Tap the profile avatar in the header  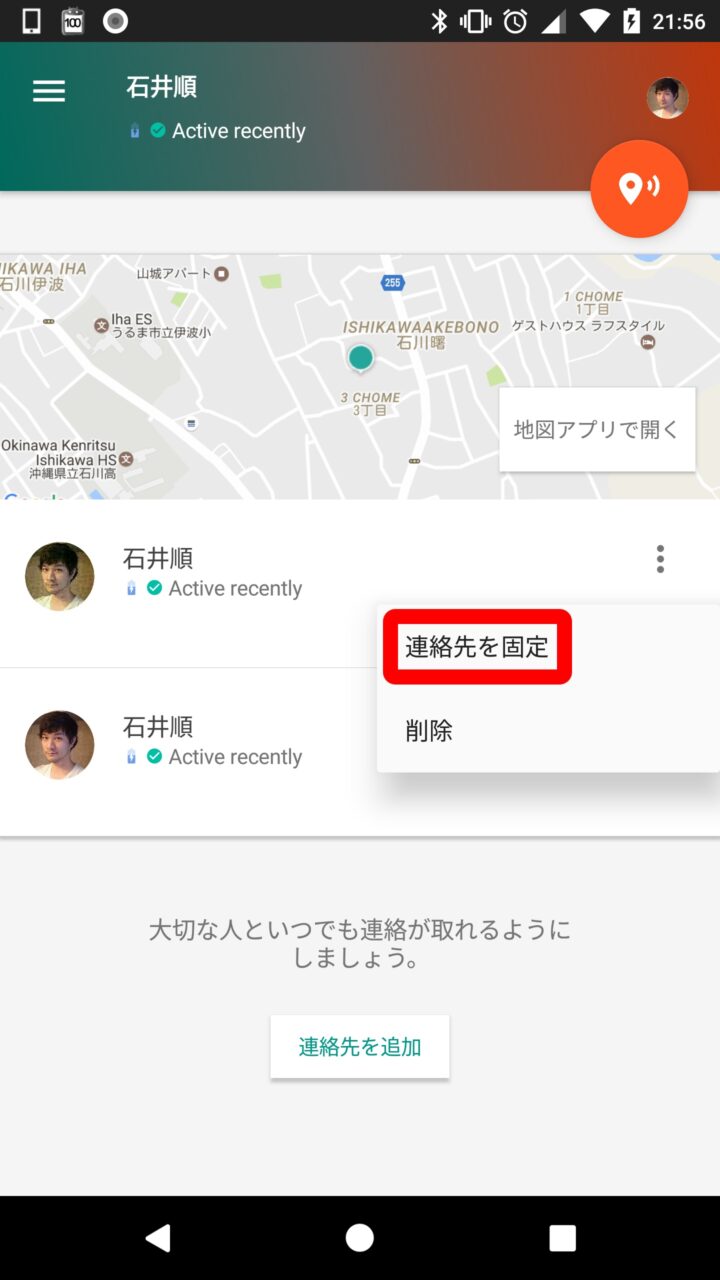[x=667, y=98]
